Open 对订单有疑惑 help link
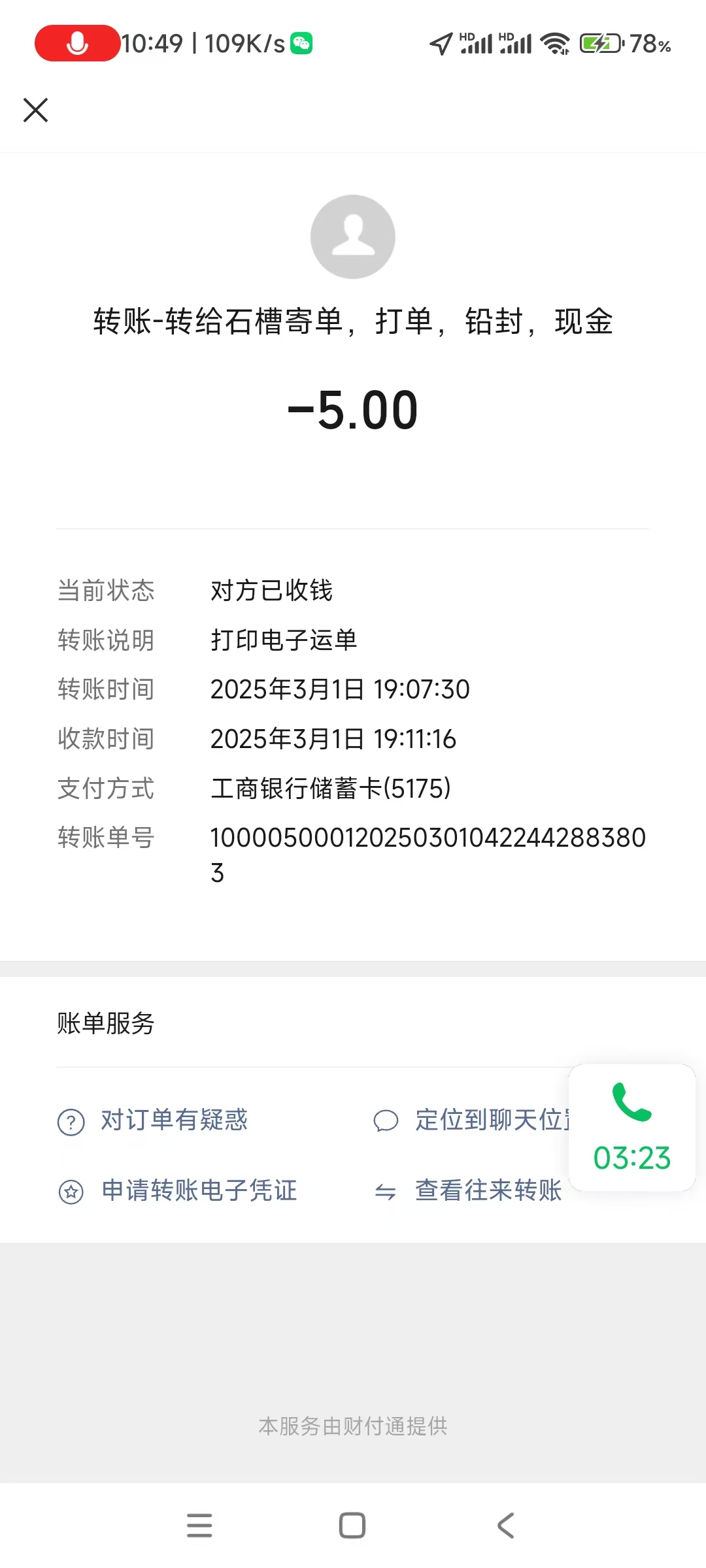Screen dimensions: 706x1568 (x=173, y=1120)
